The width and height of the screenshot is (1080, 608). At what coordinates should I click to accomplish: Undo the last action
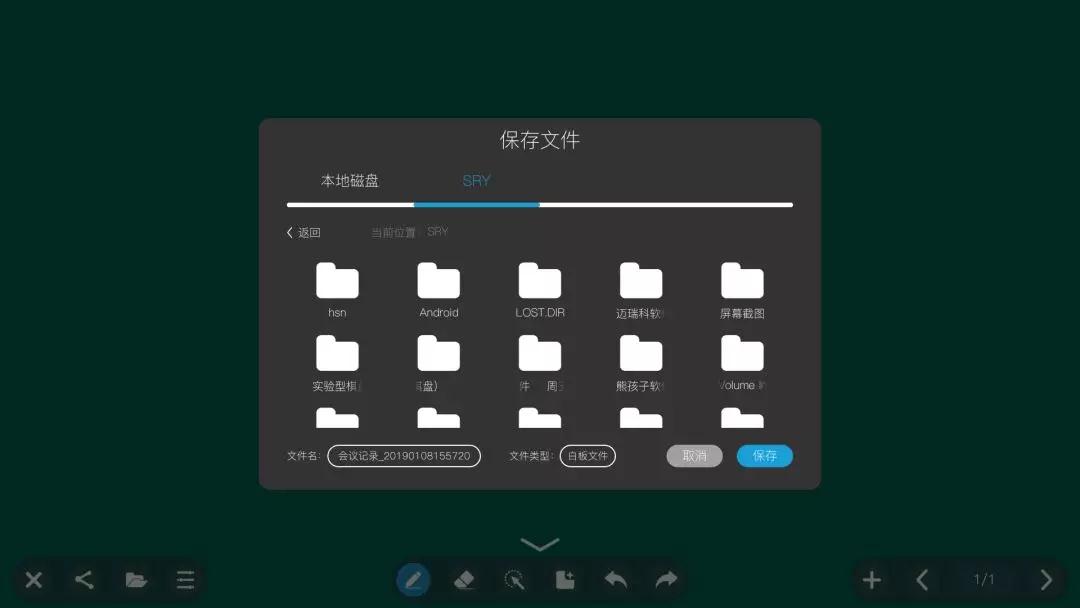[615, 580]
